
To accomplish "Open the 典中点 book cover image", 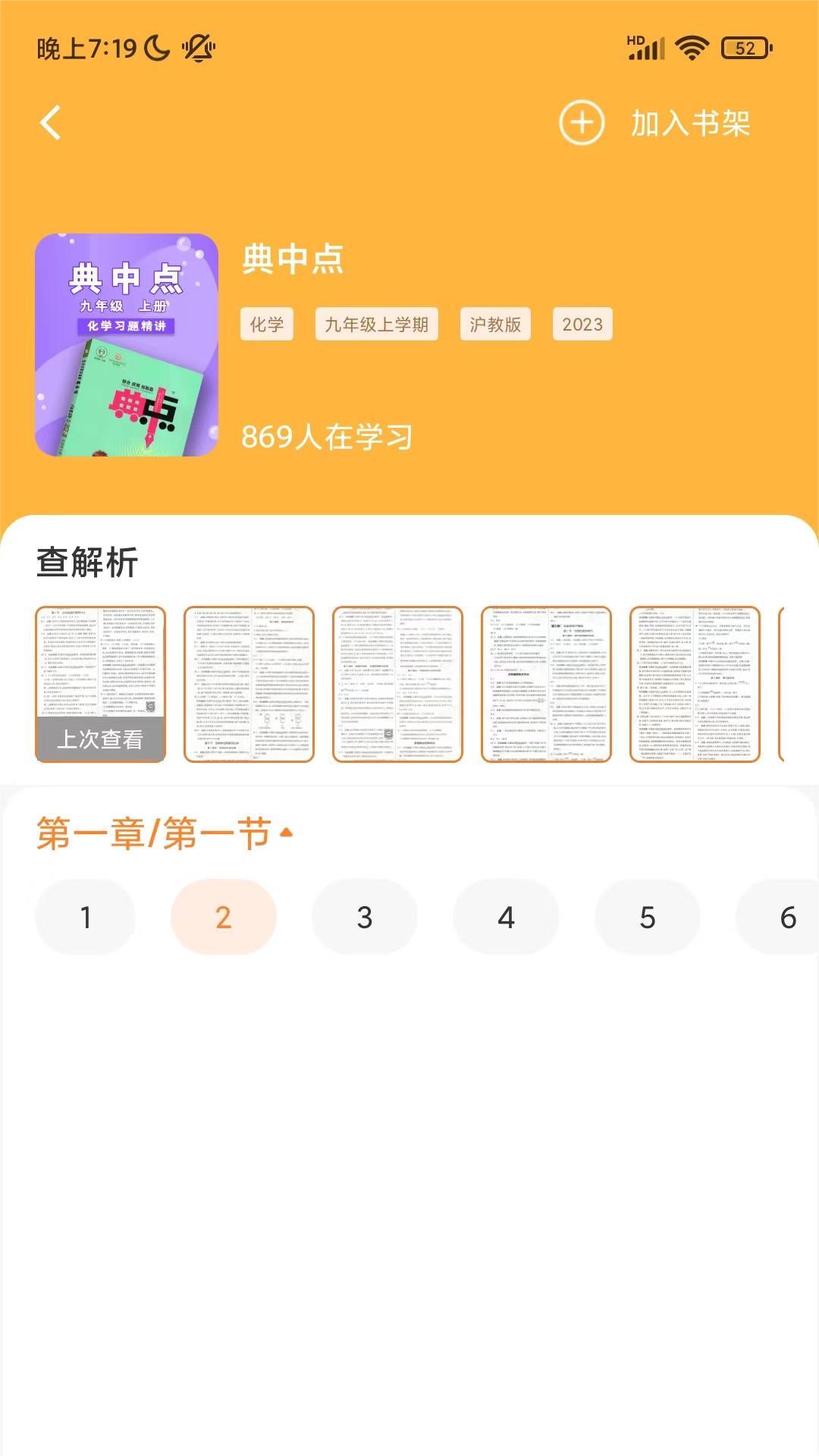I will tap(127, 345).
